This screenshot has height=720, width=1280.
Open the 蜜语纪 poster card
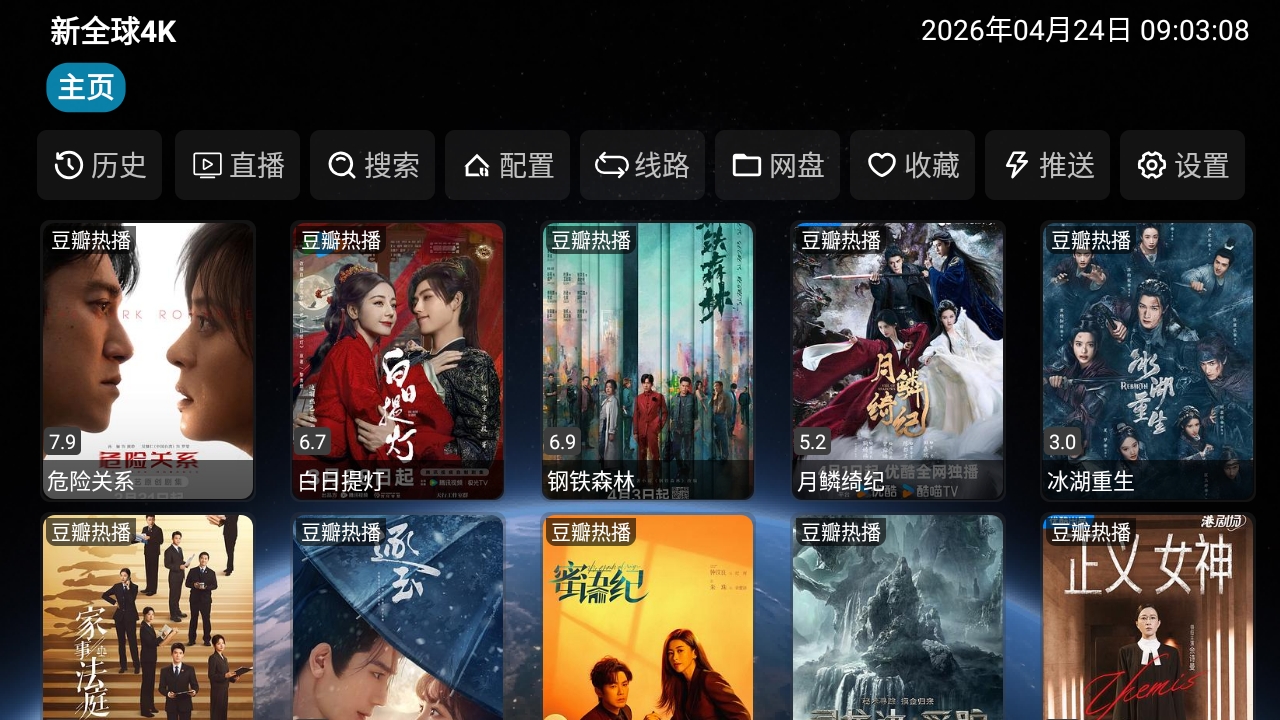(648, 620)
